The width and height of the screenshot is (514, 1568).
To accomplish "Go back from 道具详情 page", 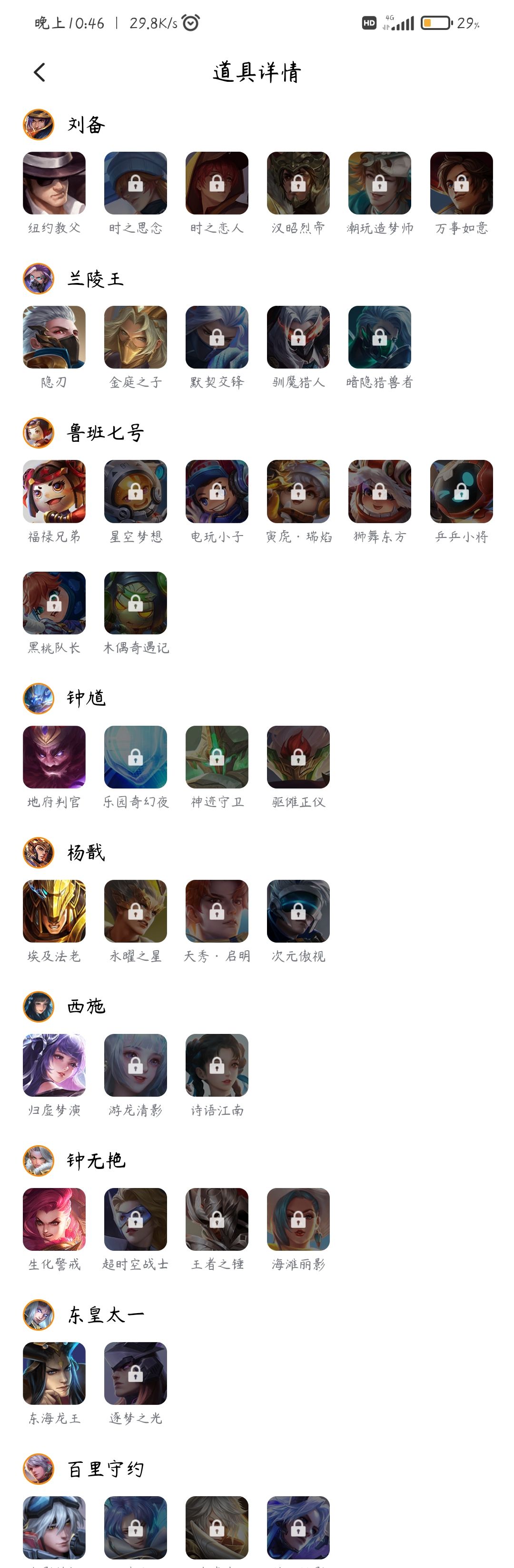I will tap(40, 72).
